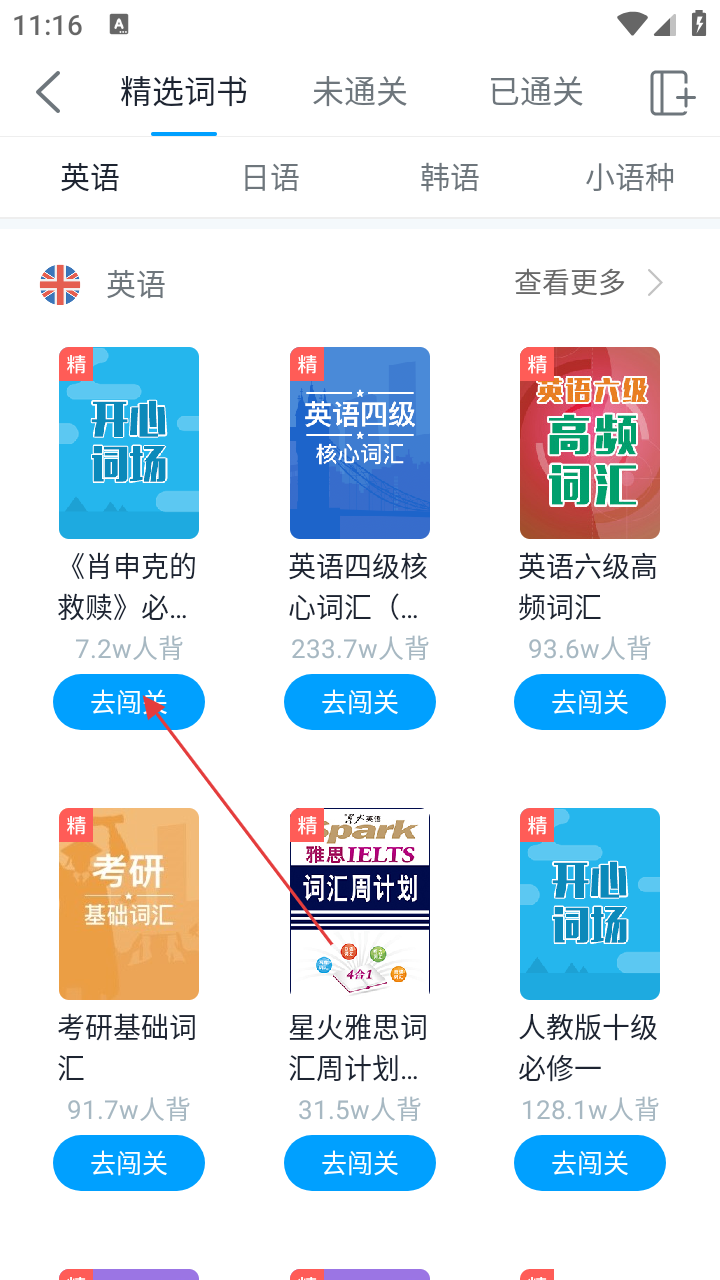Viewport: 720px width, 1280px height.
Task: Open the 小语种 language tab
Action: [x=630, y=178]
